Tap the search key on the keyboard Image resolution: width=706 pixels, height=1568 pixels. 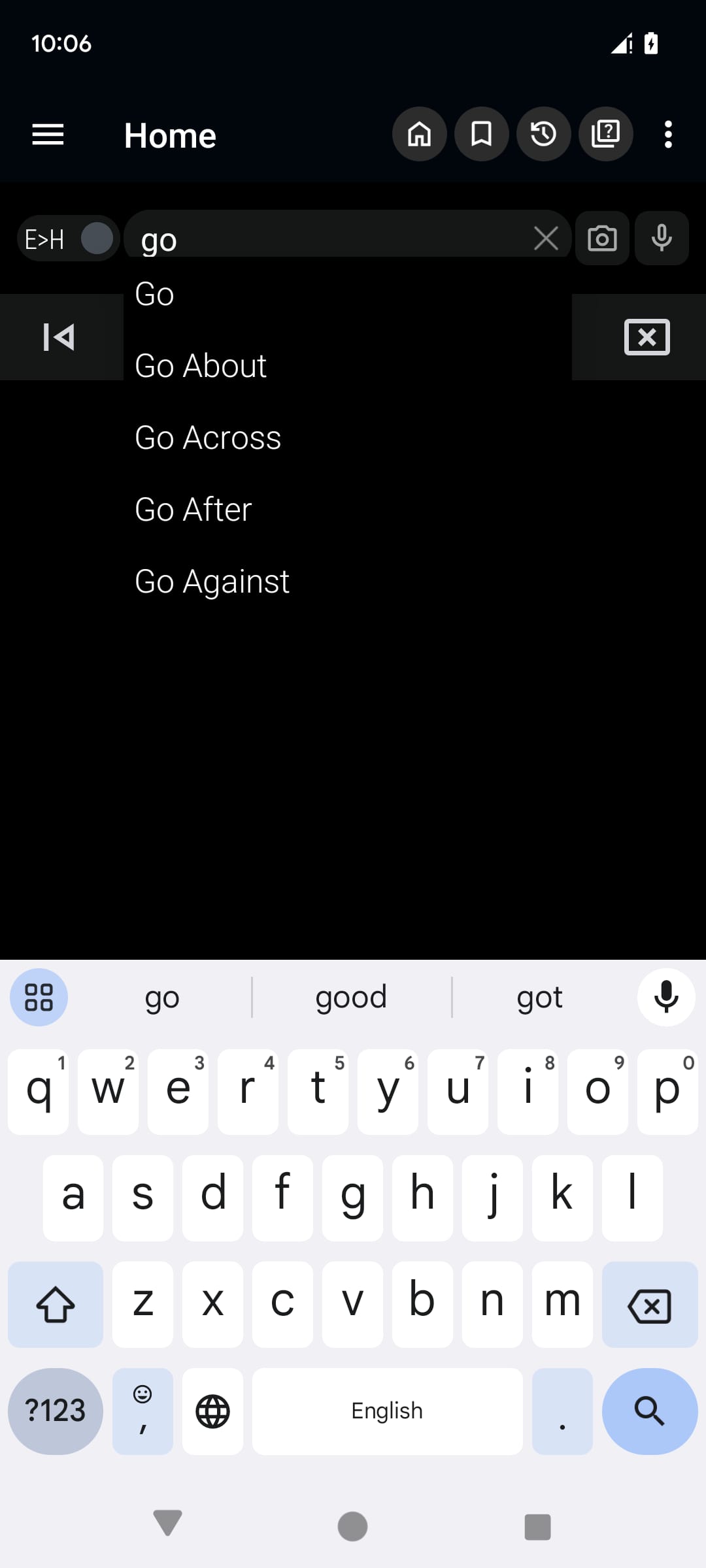click(648, 1411)
